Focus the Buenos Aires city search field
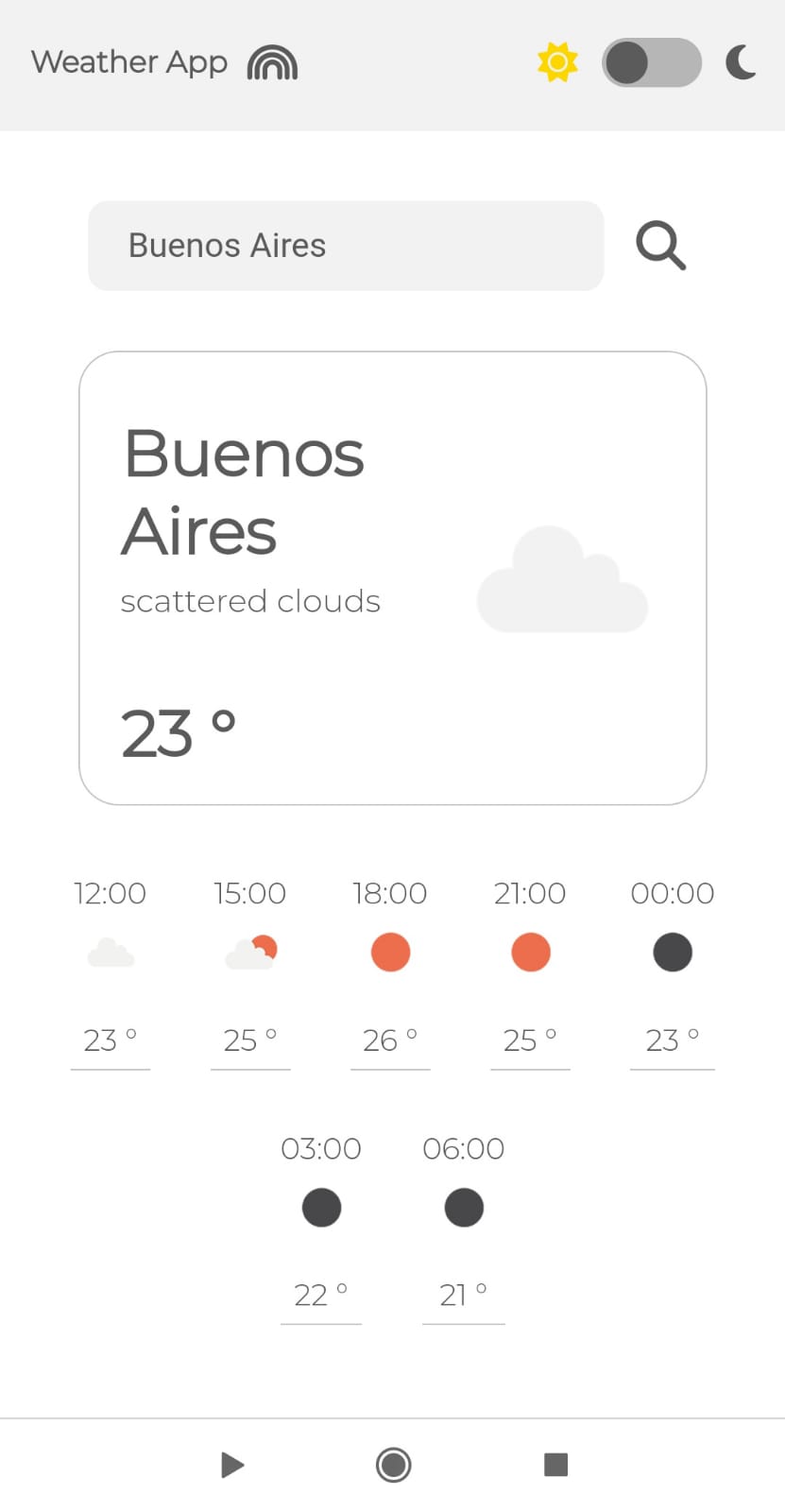The height and width of the screenshot is (1512, 785). 346,246
